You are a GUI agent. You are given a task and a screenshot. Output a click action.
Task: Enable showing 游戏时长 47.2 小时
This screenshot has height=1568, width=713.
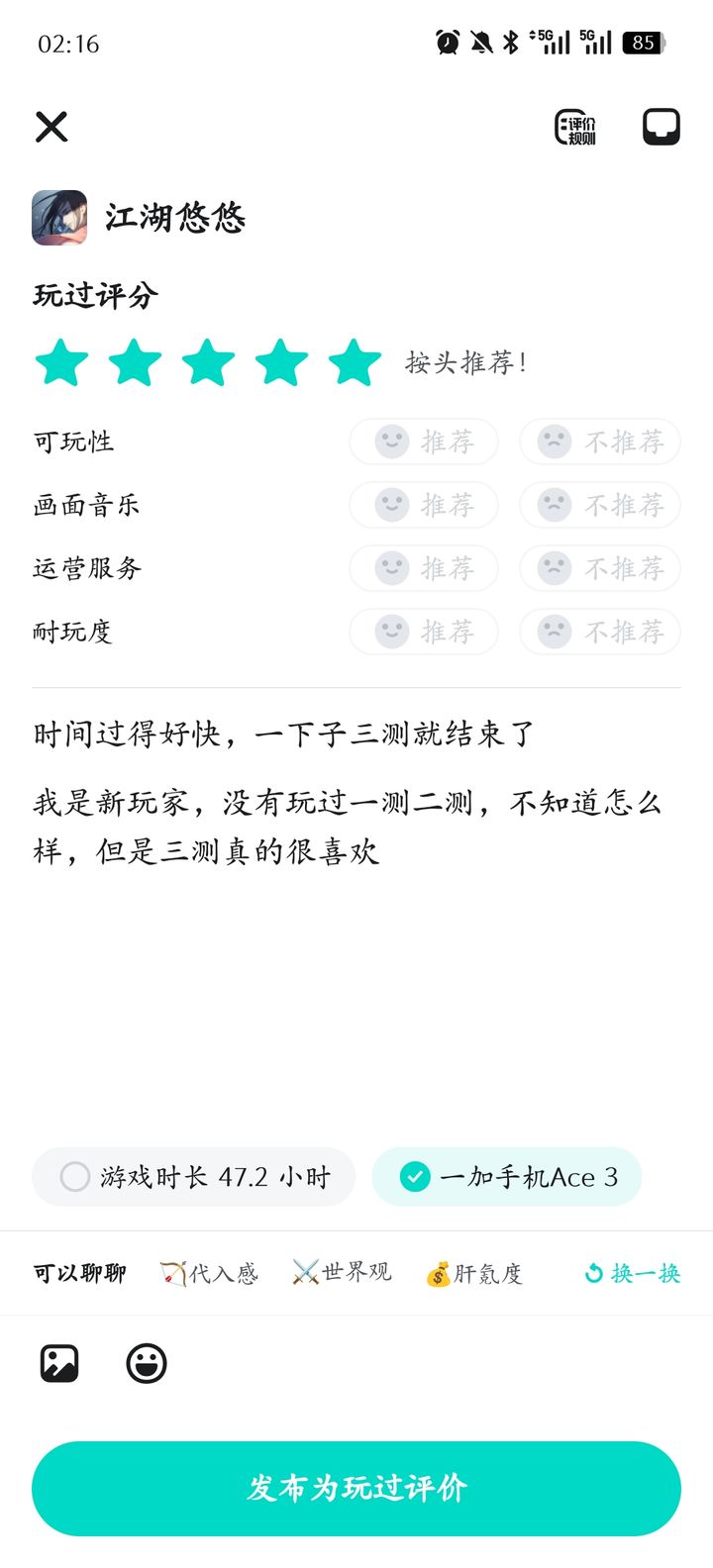point(194,1177)
